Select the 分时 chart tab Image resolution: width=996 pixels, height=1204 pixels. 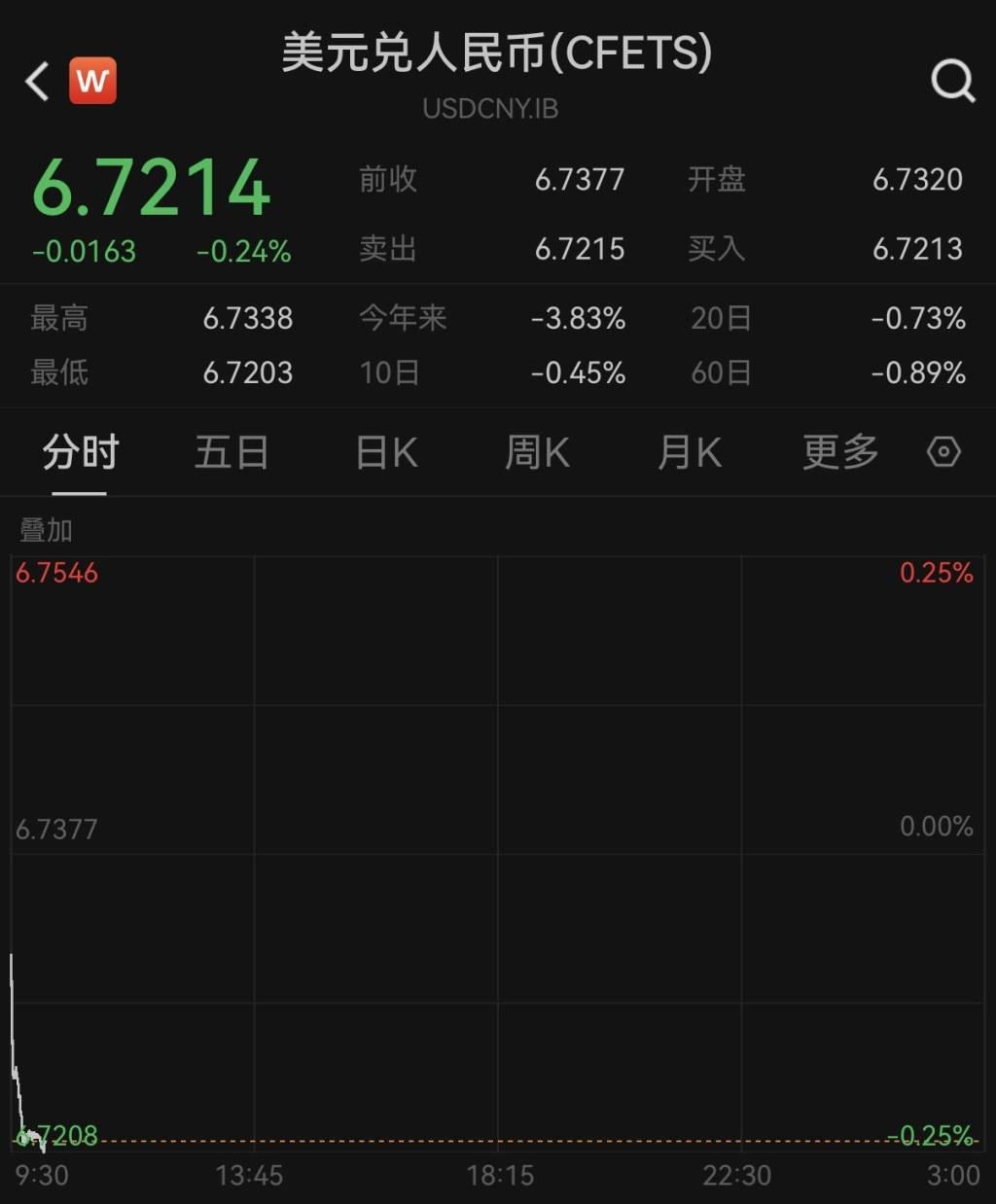coord(80,453)
